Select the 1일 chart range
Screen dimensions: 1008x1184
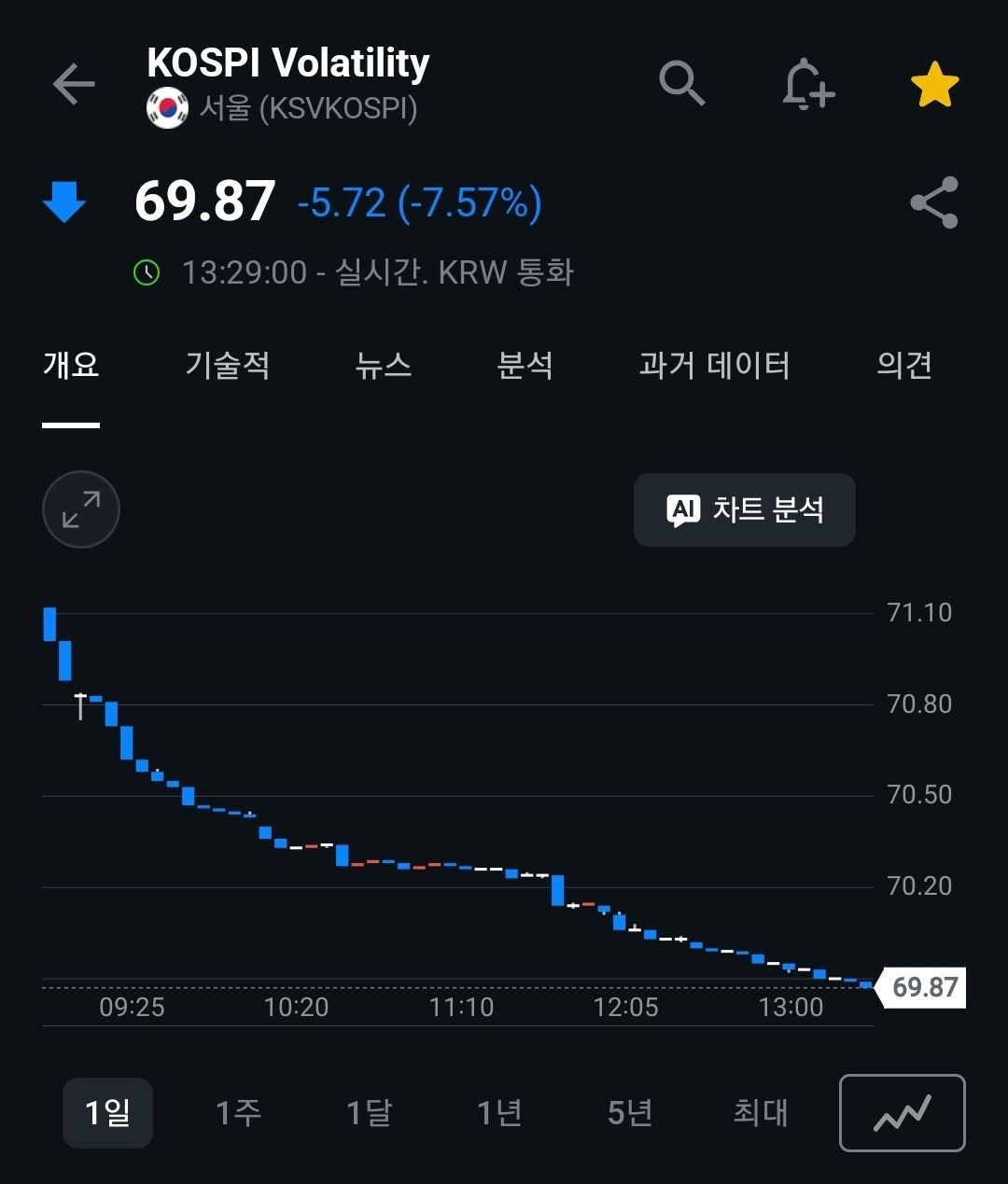point(107,1112)
